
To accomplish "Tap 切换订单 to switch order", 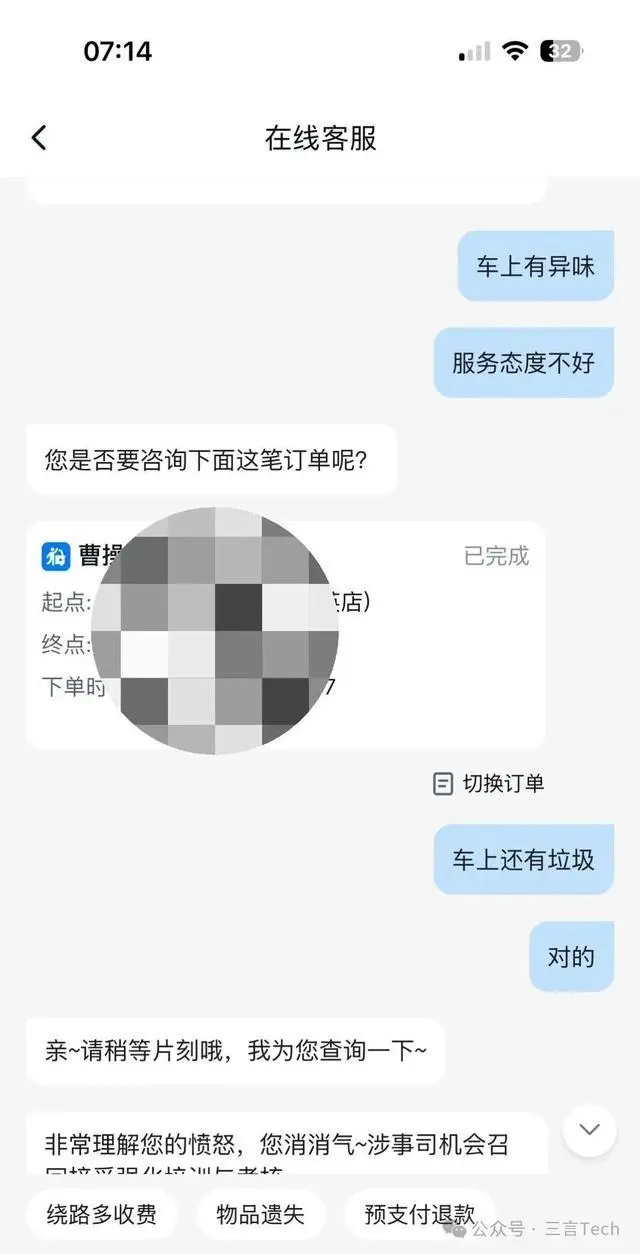I will pyautogui.click(x=488, y=784).
